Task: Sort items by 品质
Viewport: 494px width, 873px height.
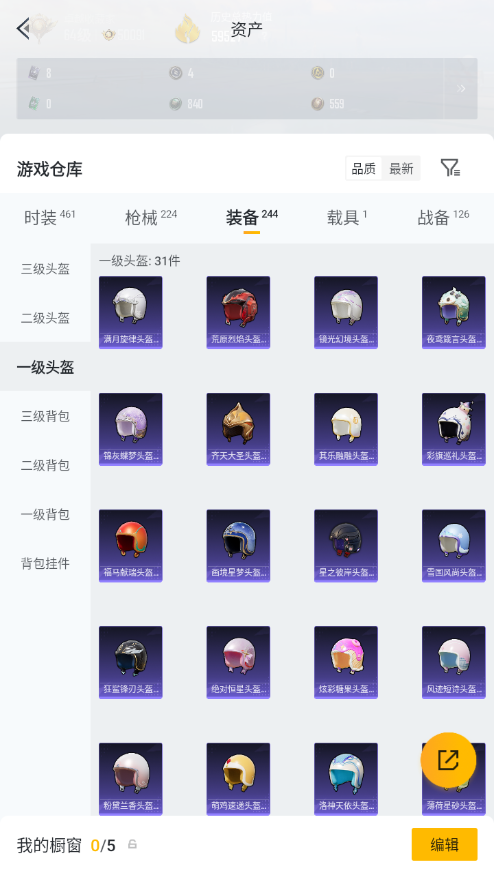Action: (364, 169)
